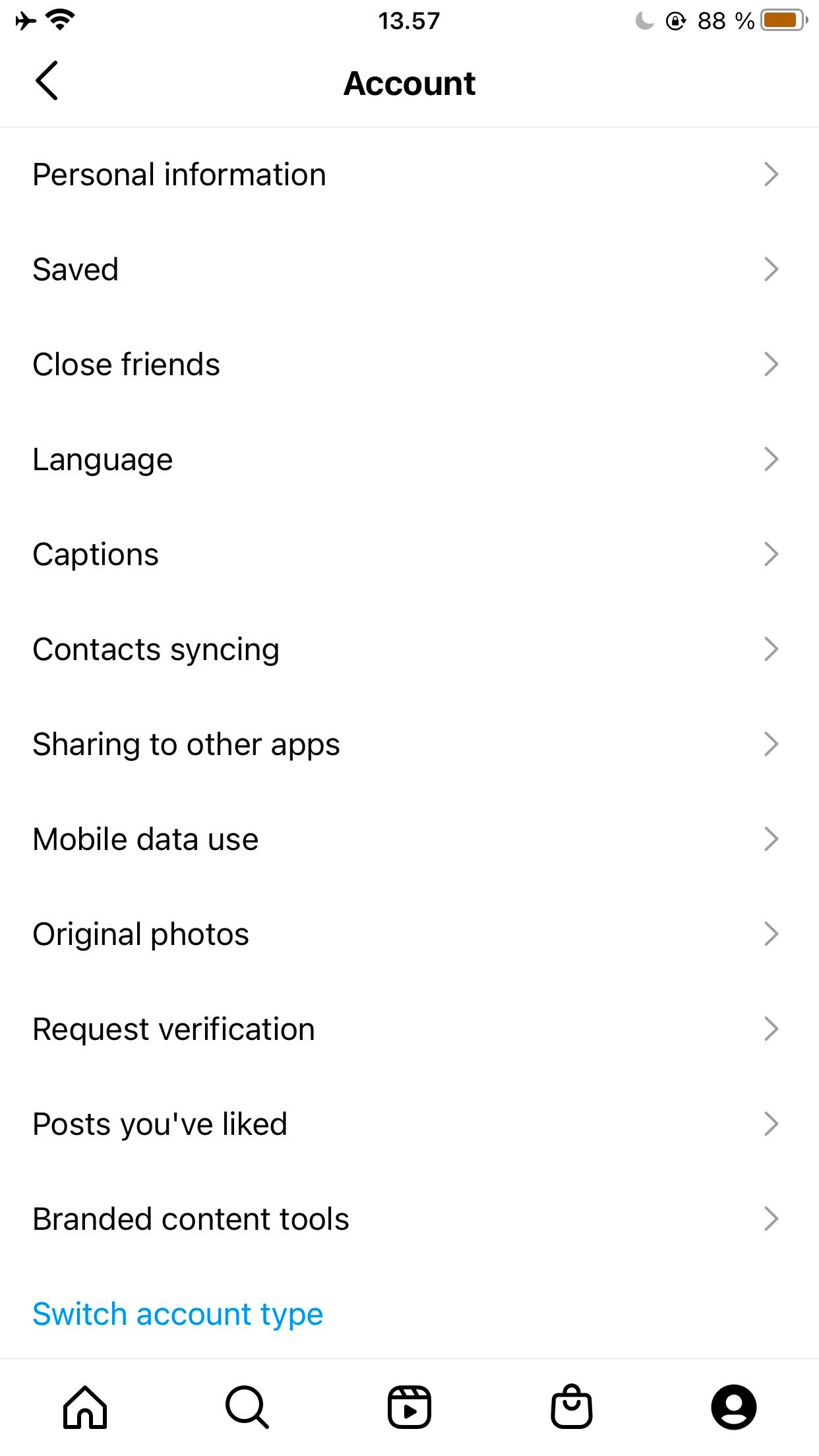Viewport: 819px width, 1456px height.
Task: Switch to the Home tab
Action: click(x=85, y=1407)
